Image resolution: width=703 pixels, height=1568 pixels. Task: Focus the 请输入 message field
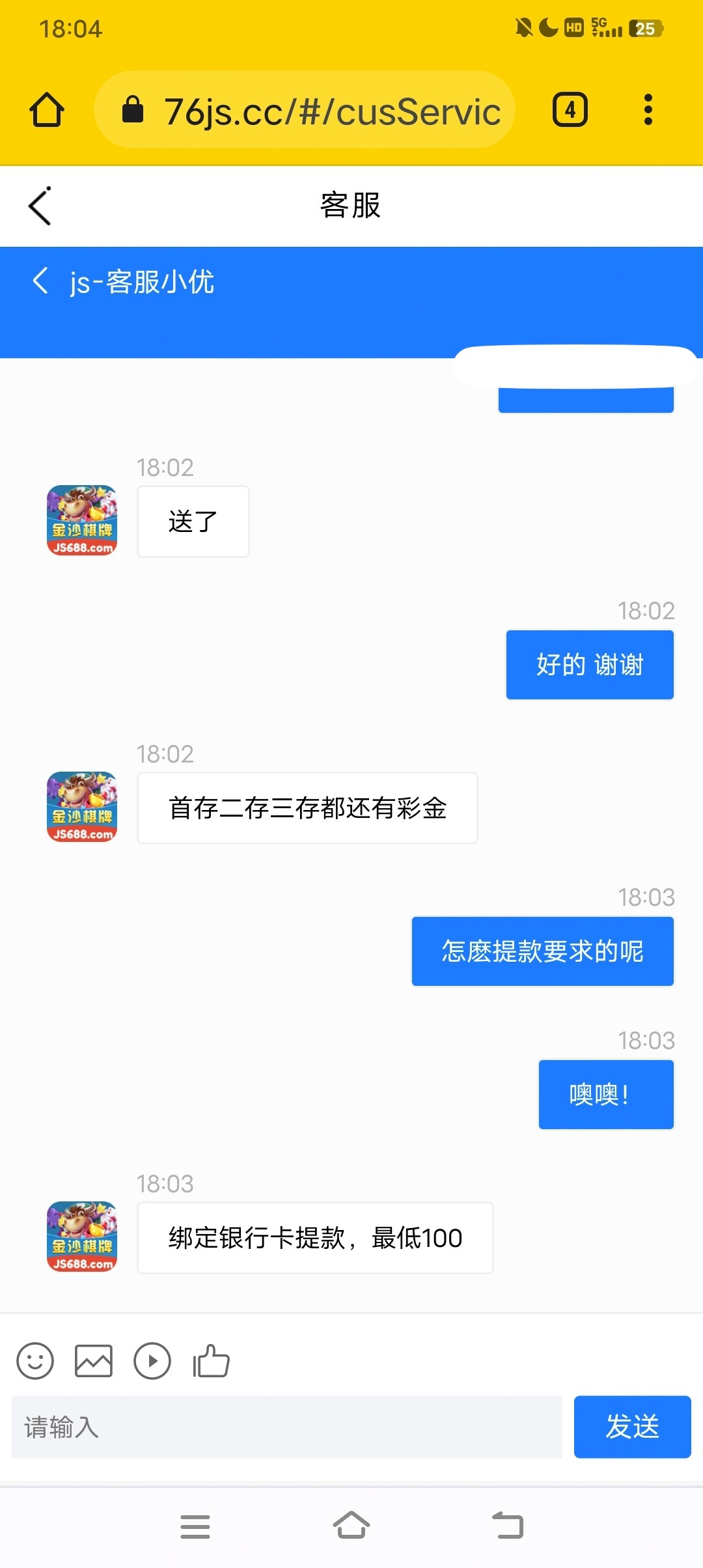[x=286, y=1427]
